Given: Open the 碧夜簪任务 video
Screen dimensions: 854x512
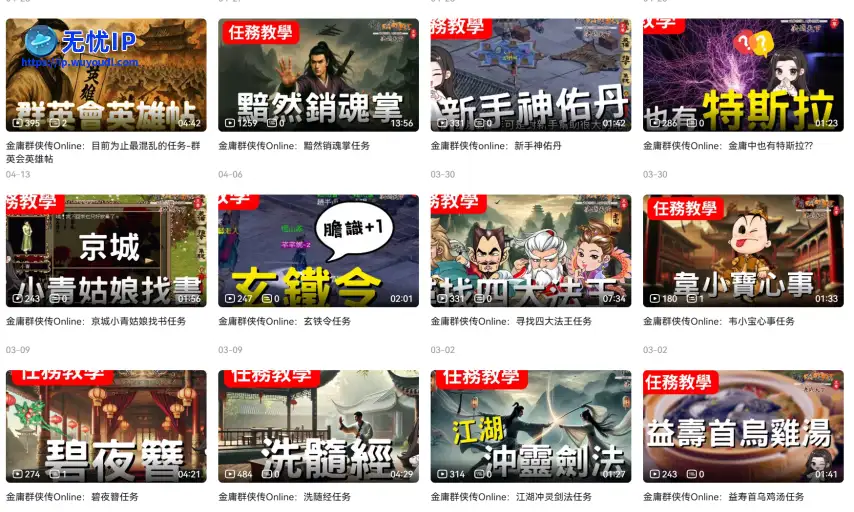Looking at the screenshot, I should (x=106, y=427).
